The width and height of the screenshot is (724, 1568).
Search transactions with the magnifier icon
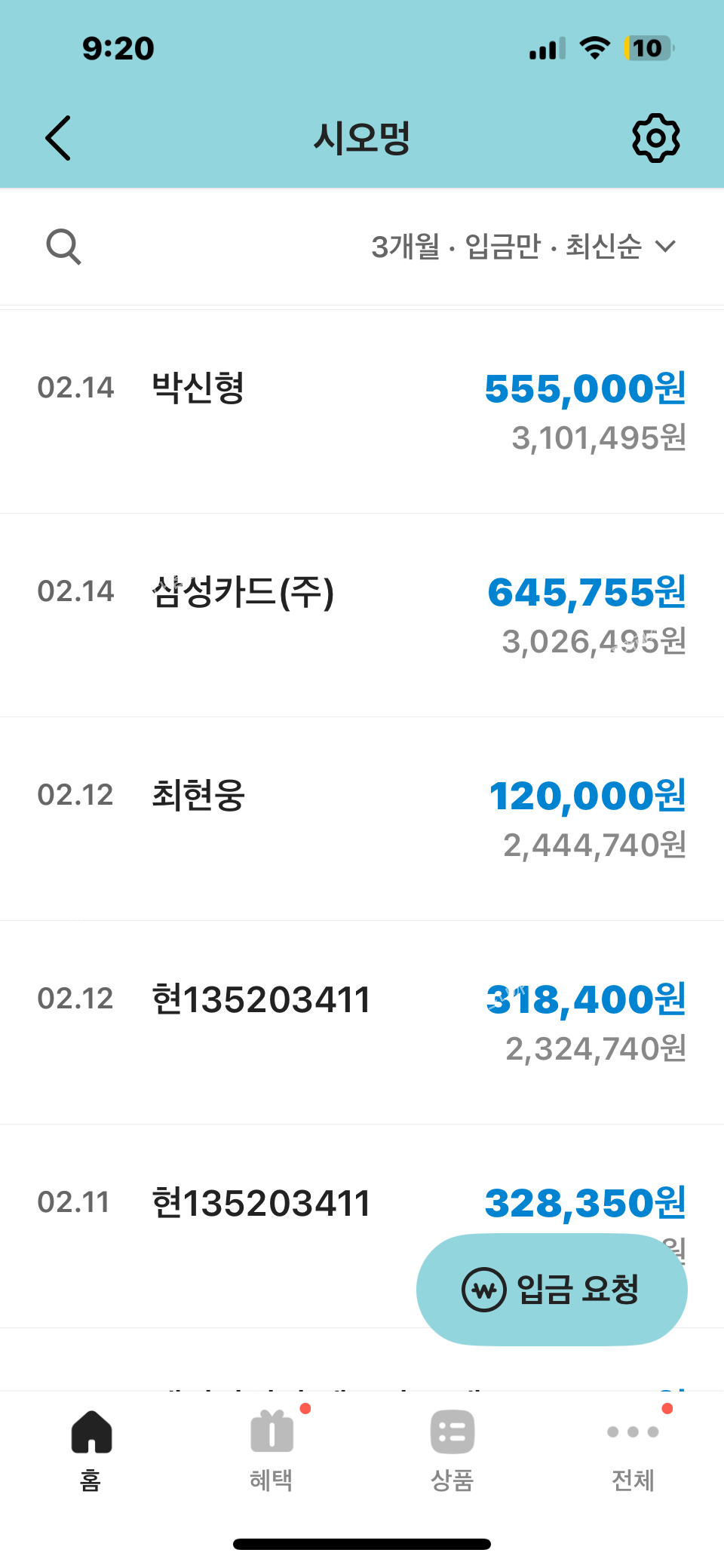click(63, 247)
